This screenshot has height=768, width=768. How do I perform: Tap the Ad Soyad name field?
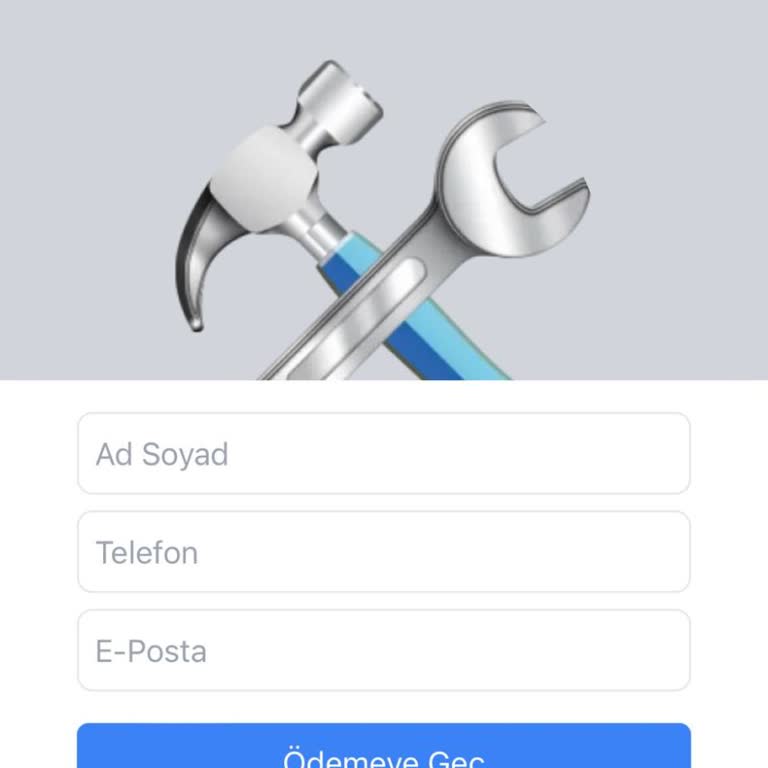384,454
